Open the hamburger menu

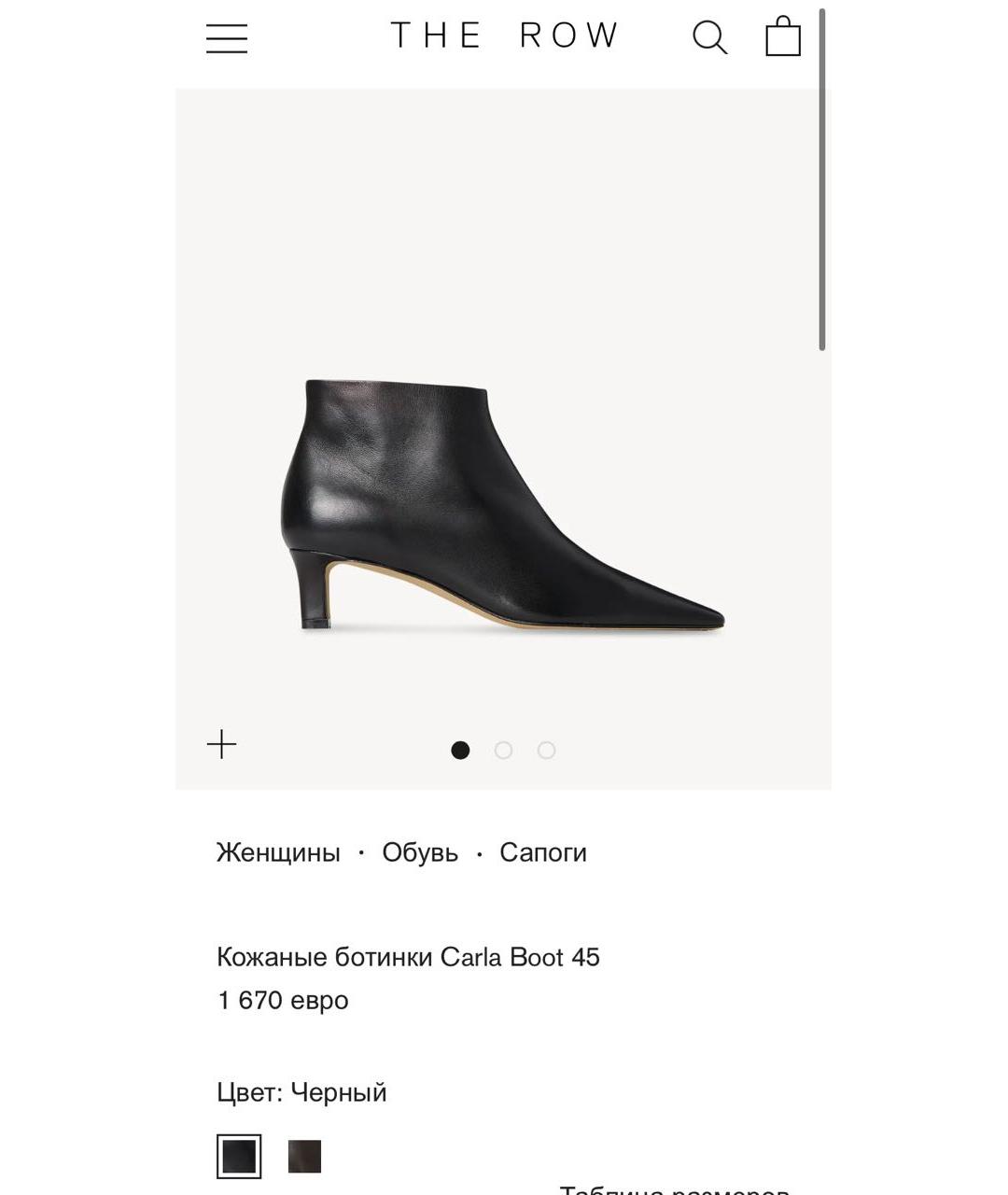[x=227, y=38]
